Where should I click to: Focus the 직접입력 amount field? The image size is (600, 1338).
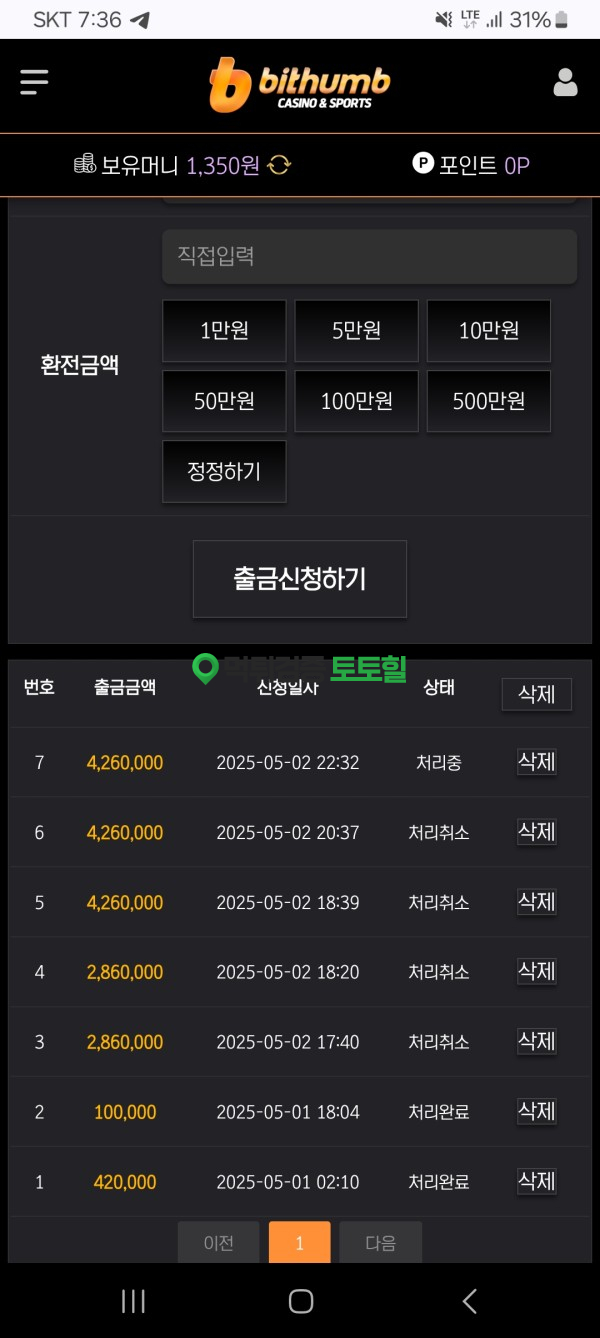click(369, 256)
